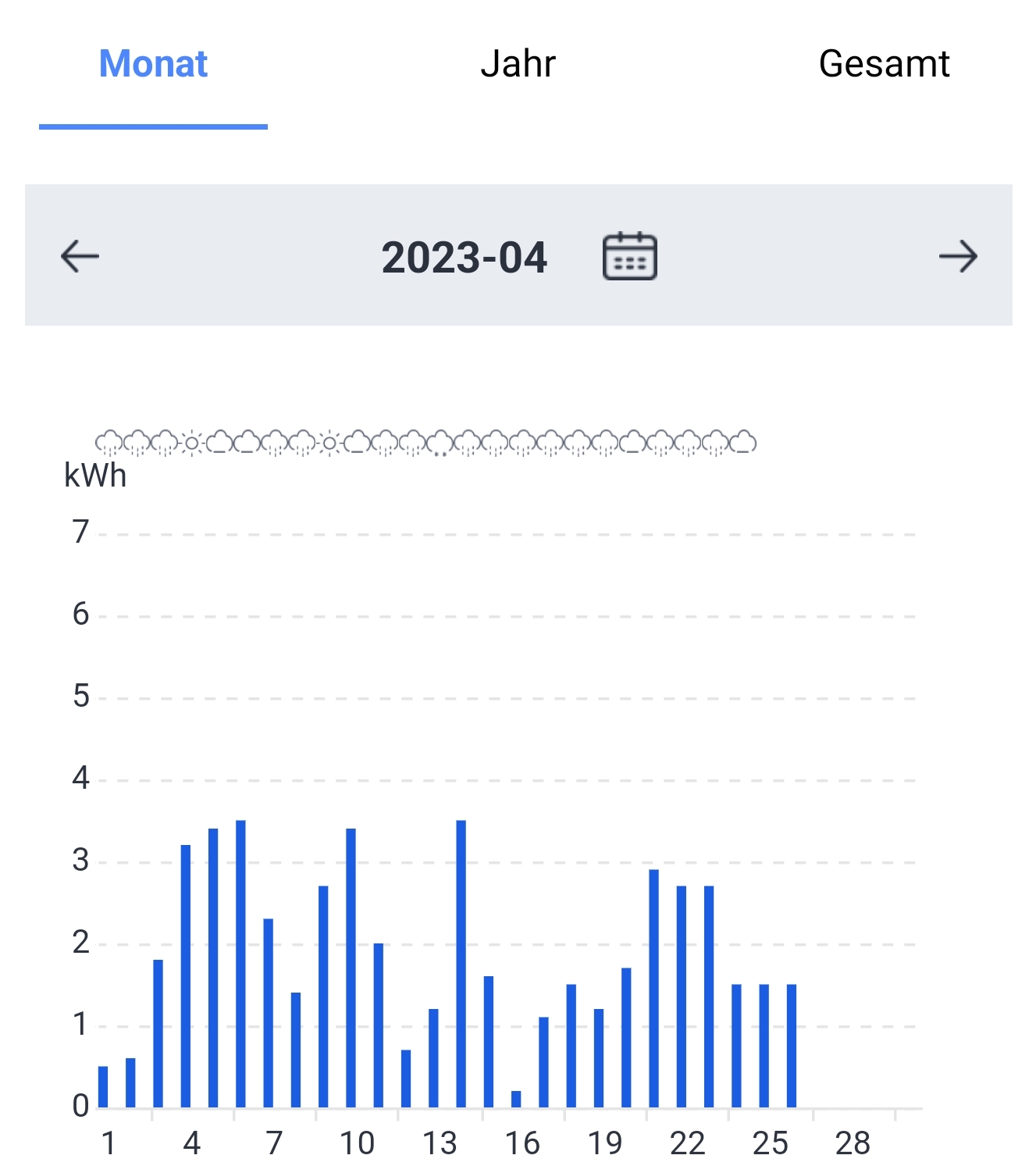Go to the previous month

(80, 256)
